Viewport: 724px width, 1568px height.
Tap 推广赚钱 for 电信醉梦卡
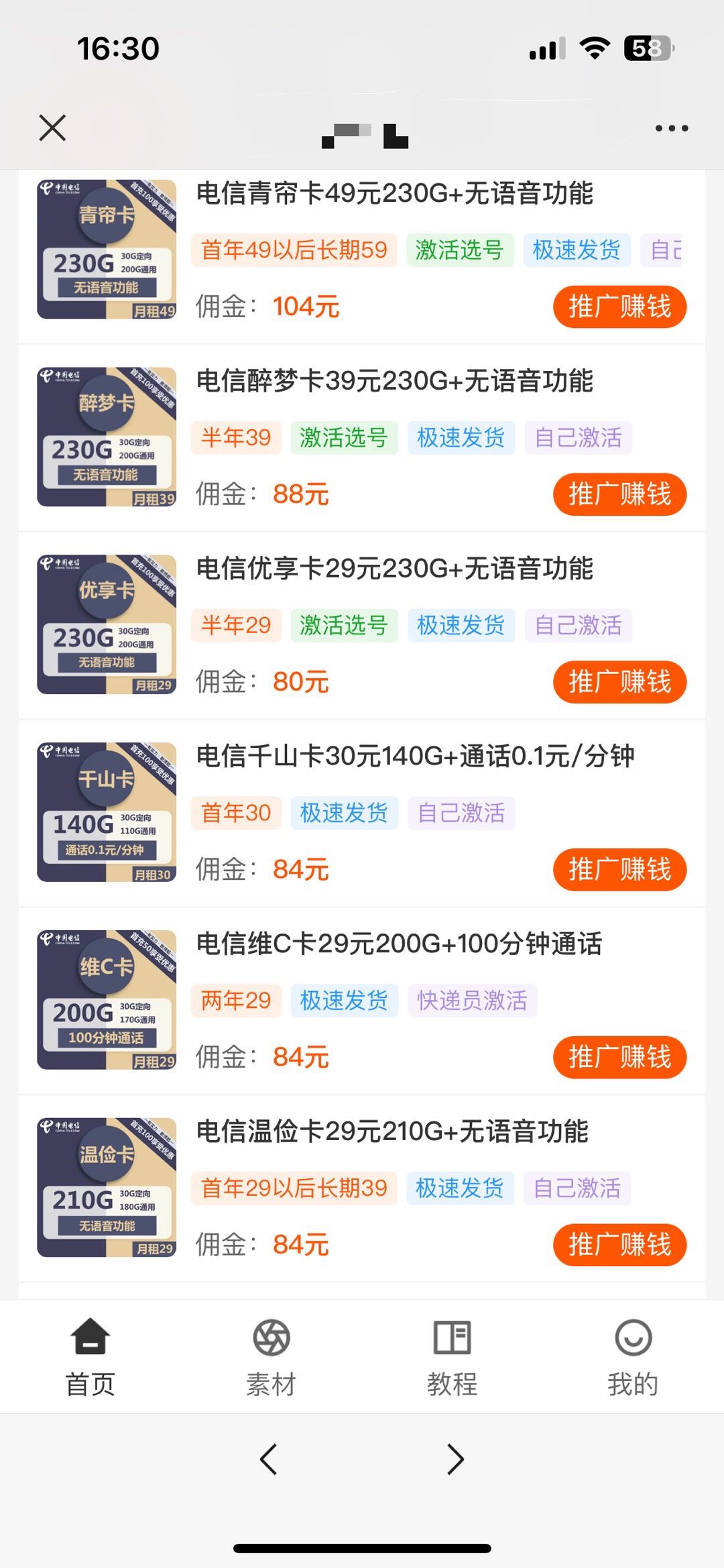coord(619,495)
